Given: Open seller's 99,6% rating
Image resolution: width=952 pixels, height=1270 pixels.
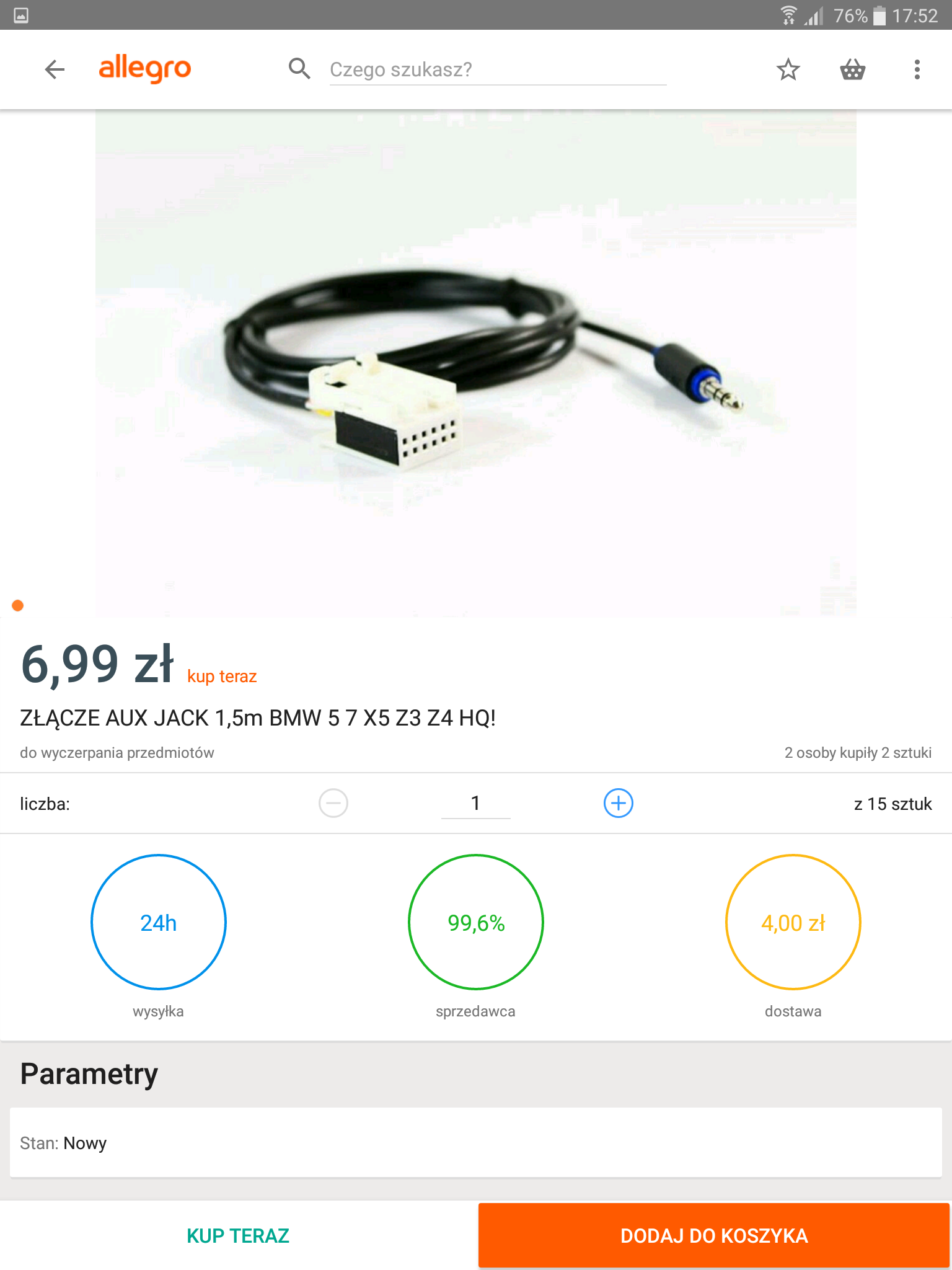Looking at the screenshot, I should (476, 922).
